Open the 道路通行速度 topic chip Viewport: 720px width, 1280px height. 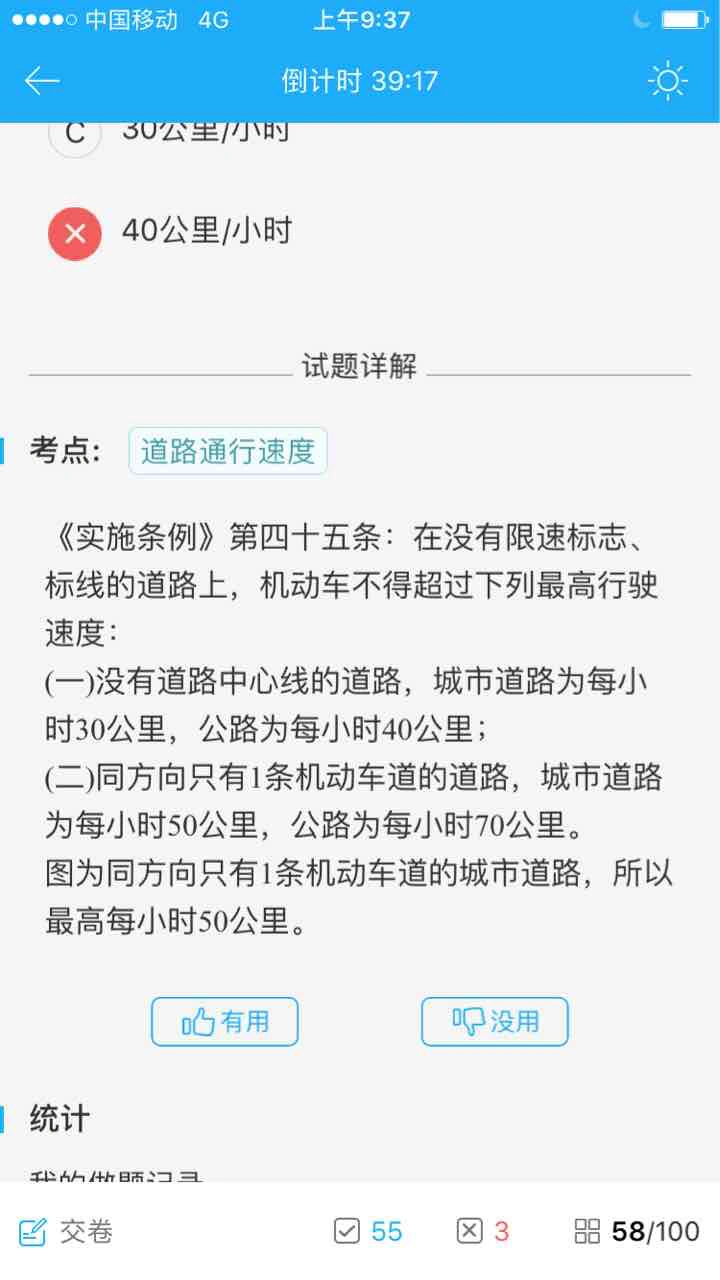(x=228, y=452)
